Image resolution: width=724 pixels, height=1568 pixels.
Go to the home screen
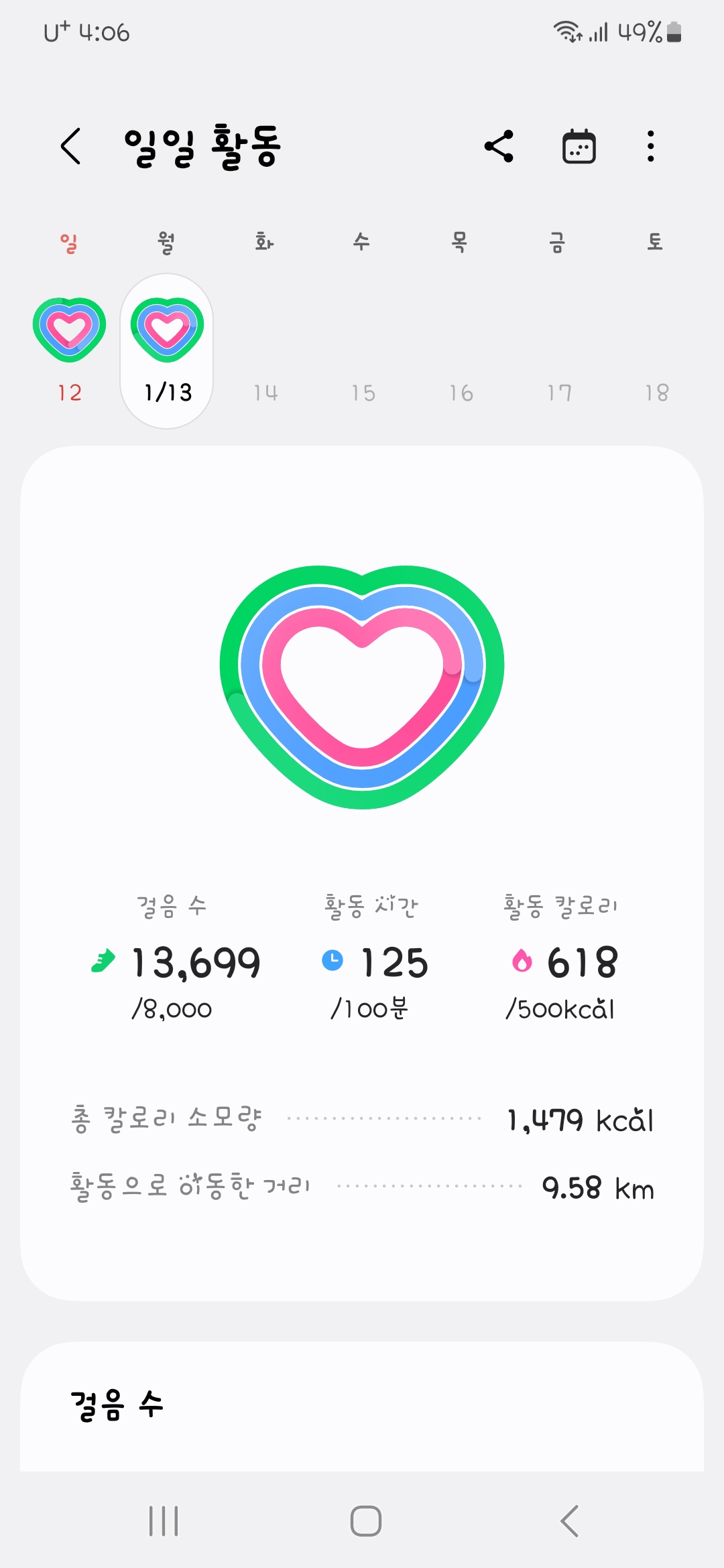click(365, 1521)
